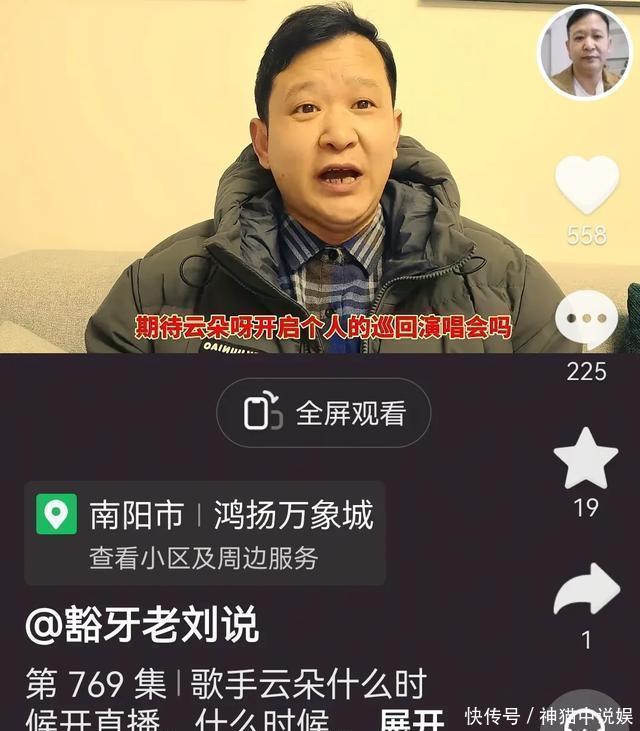
Task: Add video to favorites with star icon
Action: tap(586, 459)
